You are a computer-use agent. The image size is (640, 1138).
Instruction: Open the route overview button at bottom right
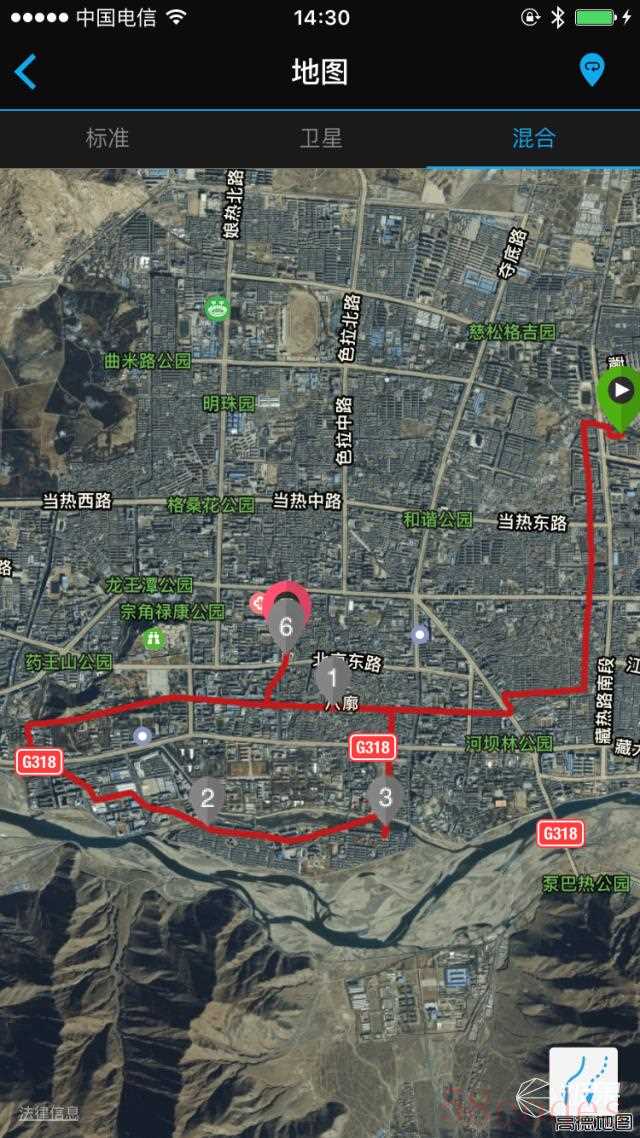583,1081
